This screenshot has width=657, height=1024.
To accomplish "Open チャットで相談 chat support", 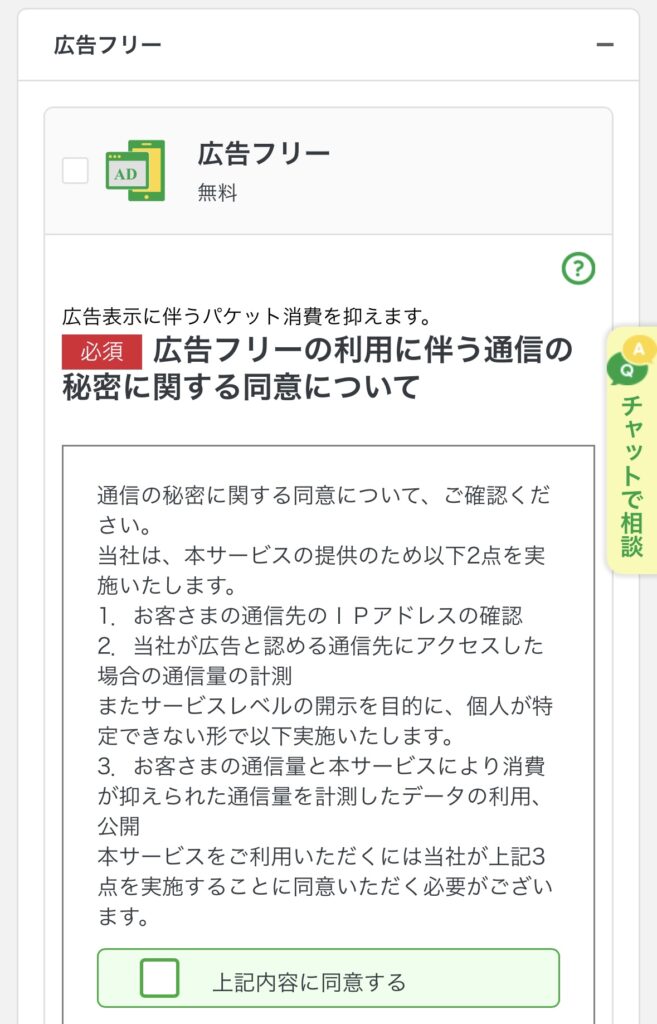I will tap(632, 450).
